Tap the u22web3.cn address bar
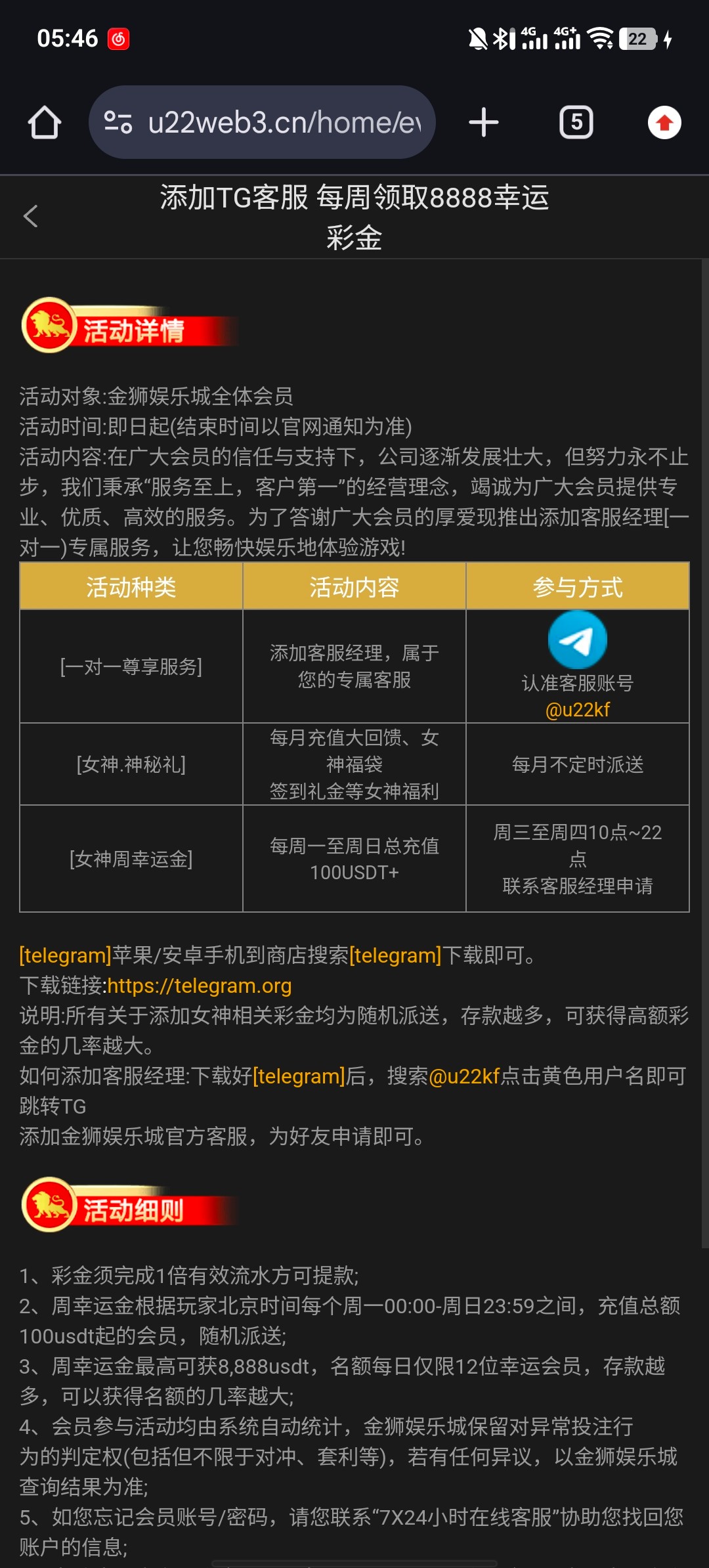Screen dimensions: 709x1568 (x=284, y=123)
